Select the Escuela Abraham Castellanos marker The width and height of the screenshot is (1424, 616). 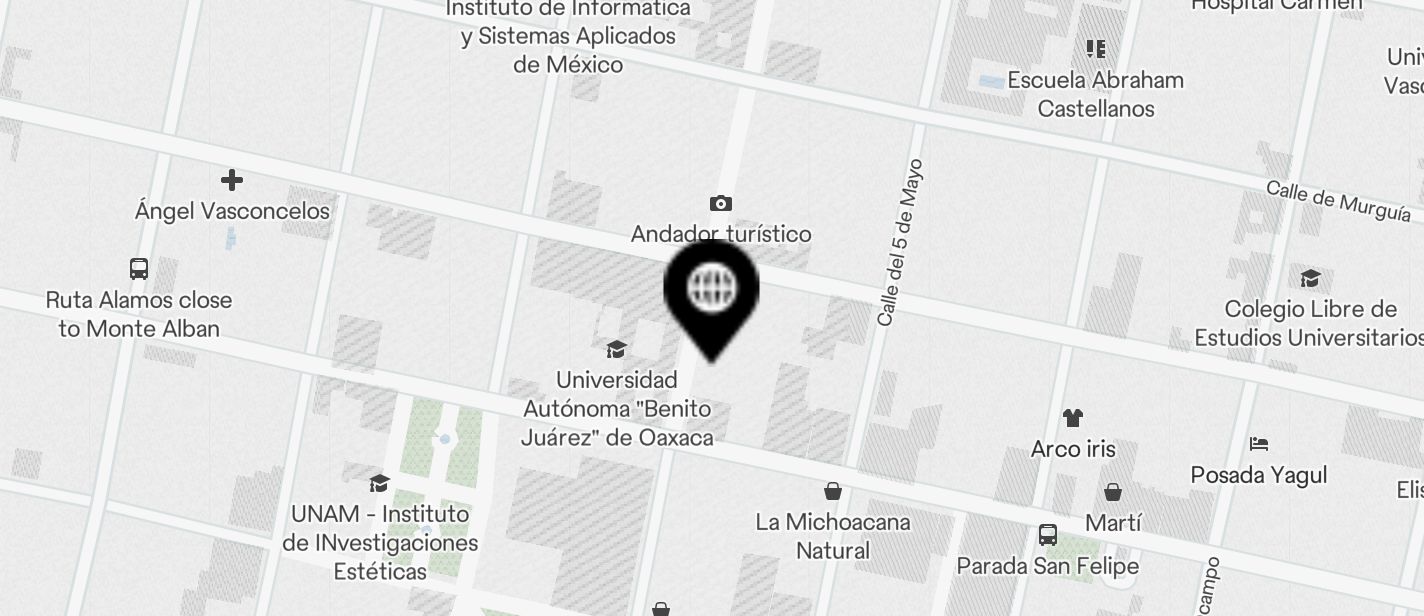pos(1095,49)
